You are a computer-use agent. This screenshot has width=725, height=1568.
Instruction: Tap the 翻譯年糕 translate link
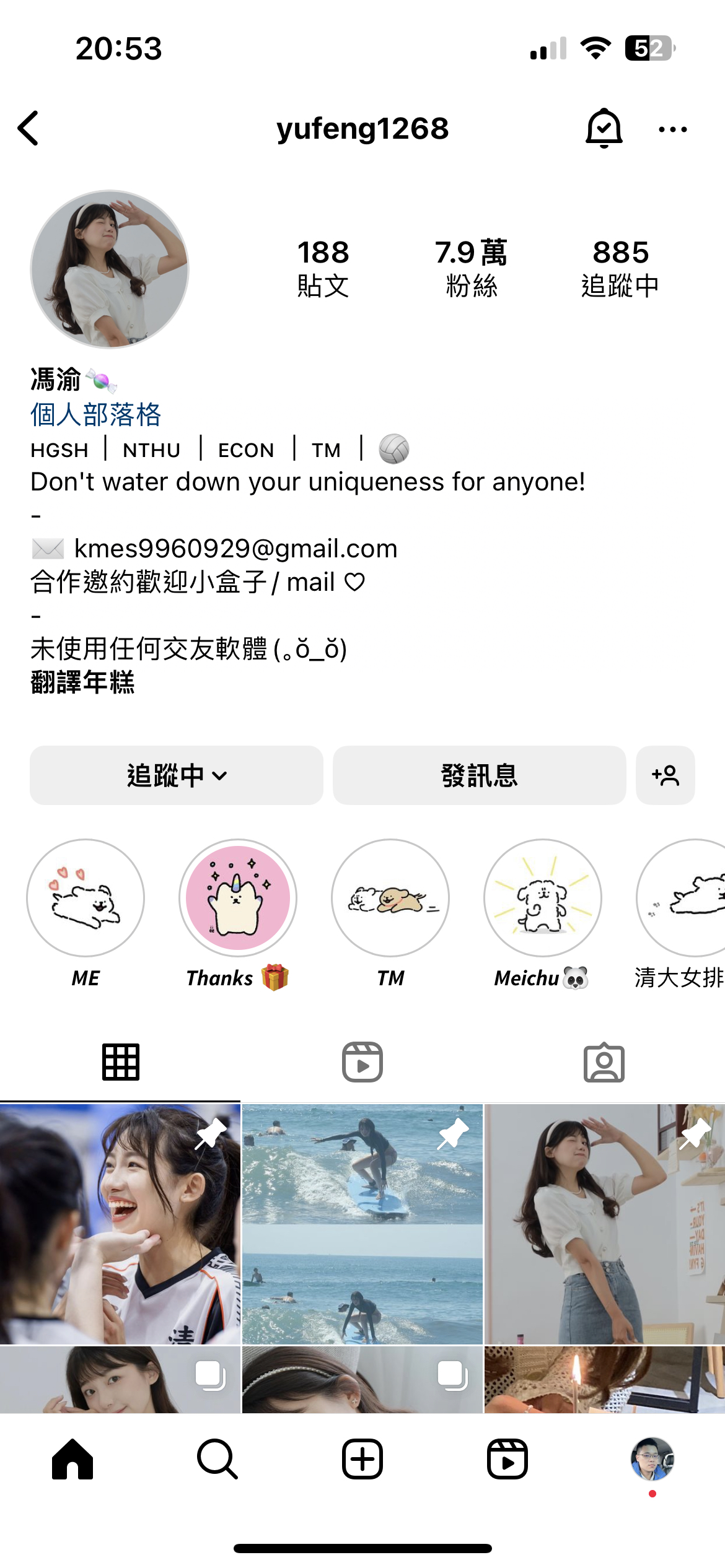coord(82,682)
